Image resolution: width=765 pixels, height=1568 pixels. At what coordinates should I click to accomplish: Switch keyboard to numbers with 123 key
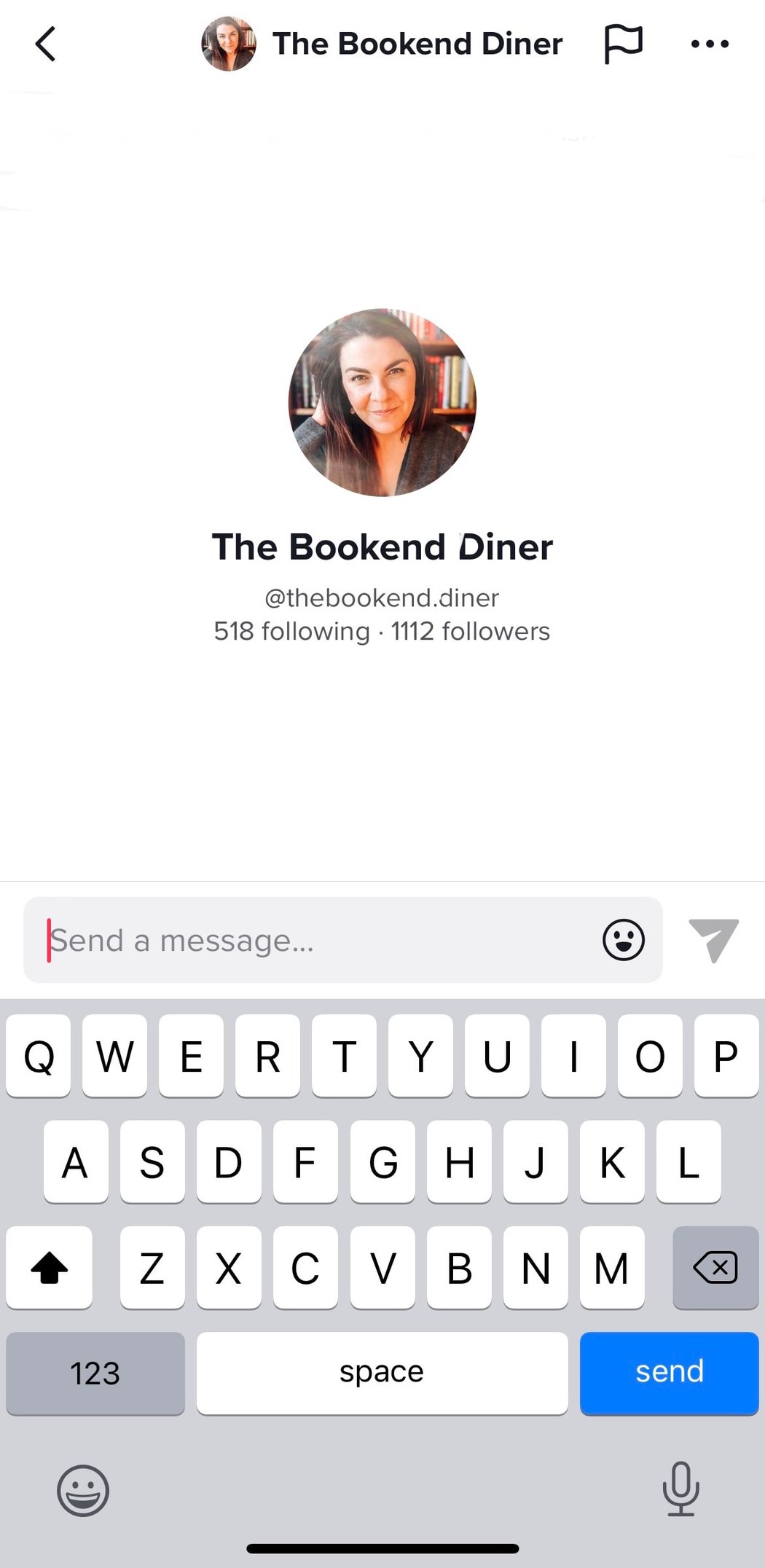click(95, 1373)
